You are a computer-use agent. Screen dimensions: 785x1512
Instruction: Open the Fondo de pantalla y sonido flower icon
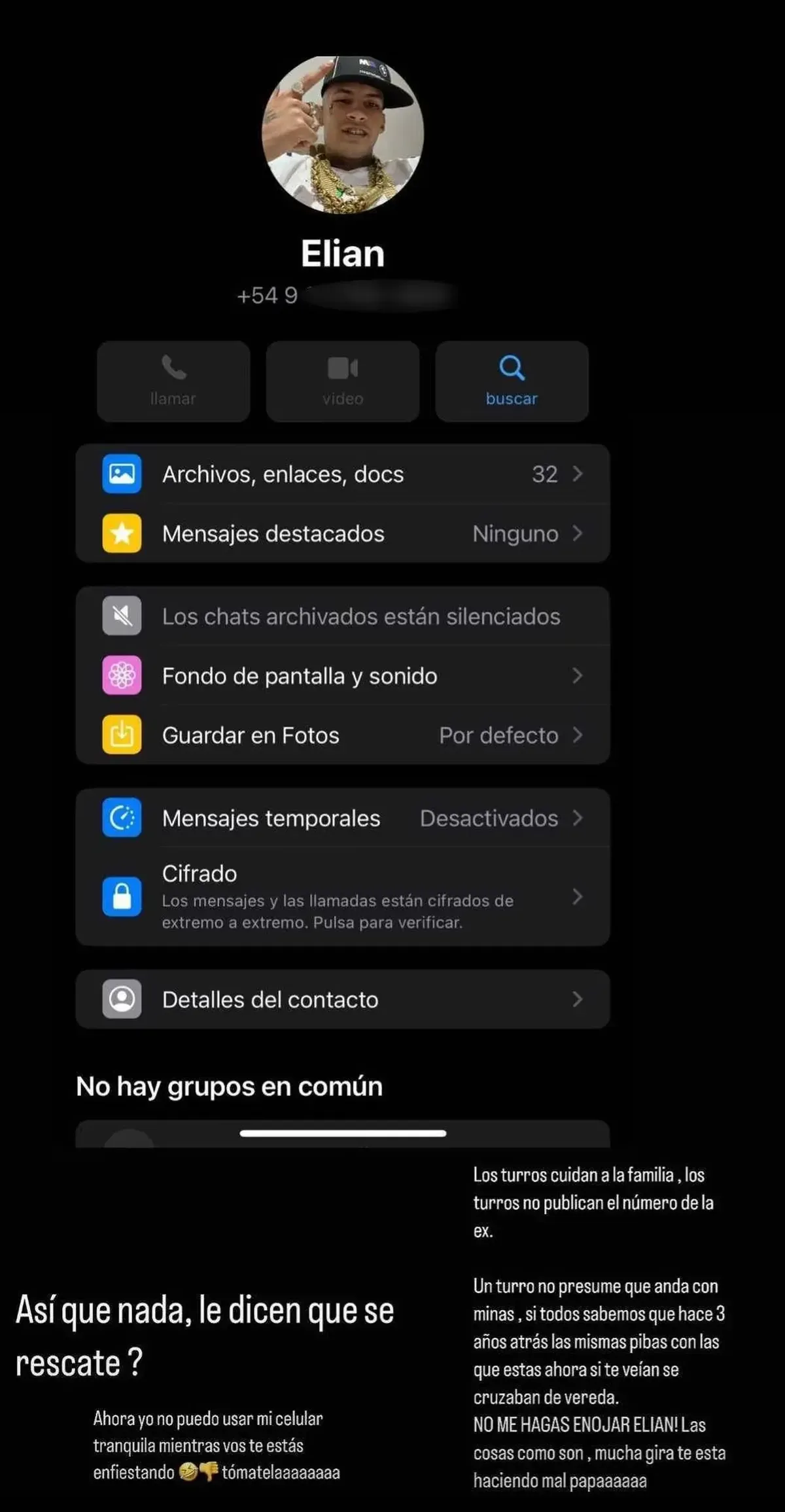(122, 676)
